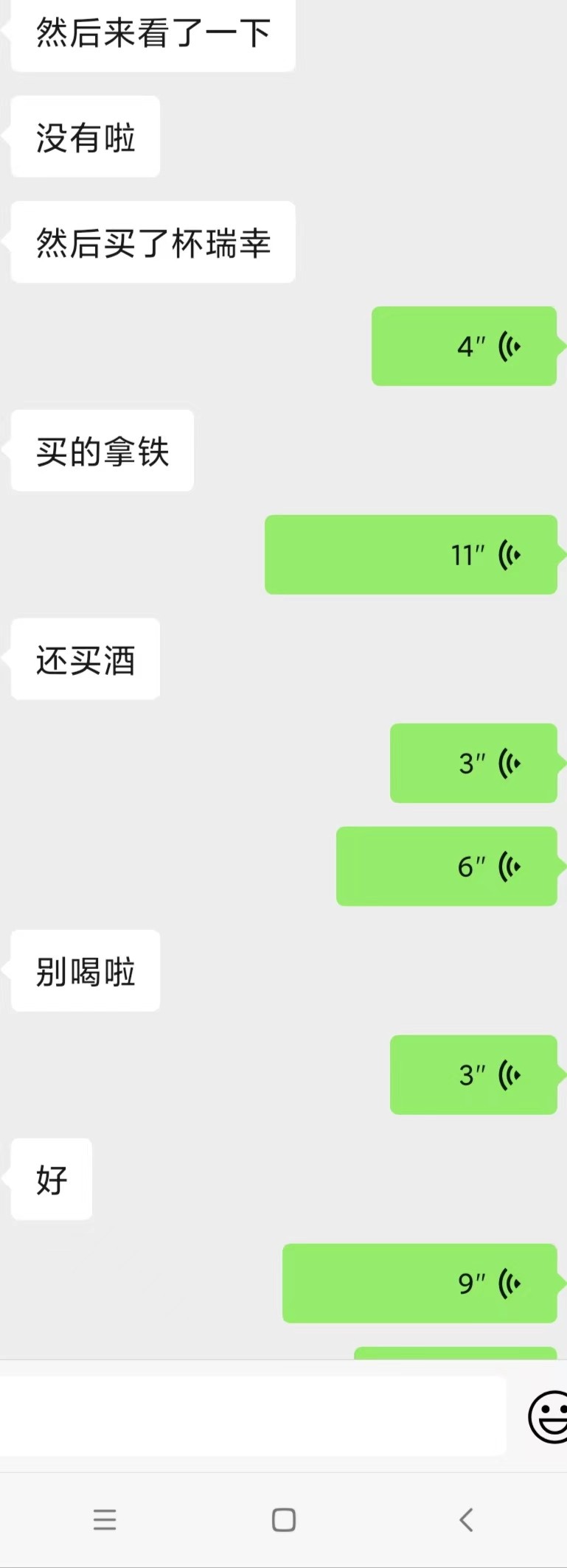Play the 4-second voice message
The image size is (567, 1568).
point(464,346)
